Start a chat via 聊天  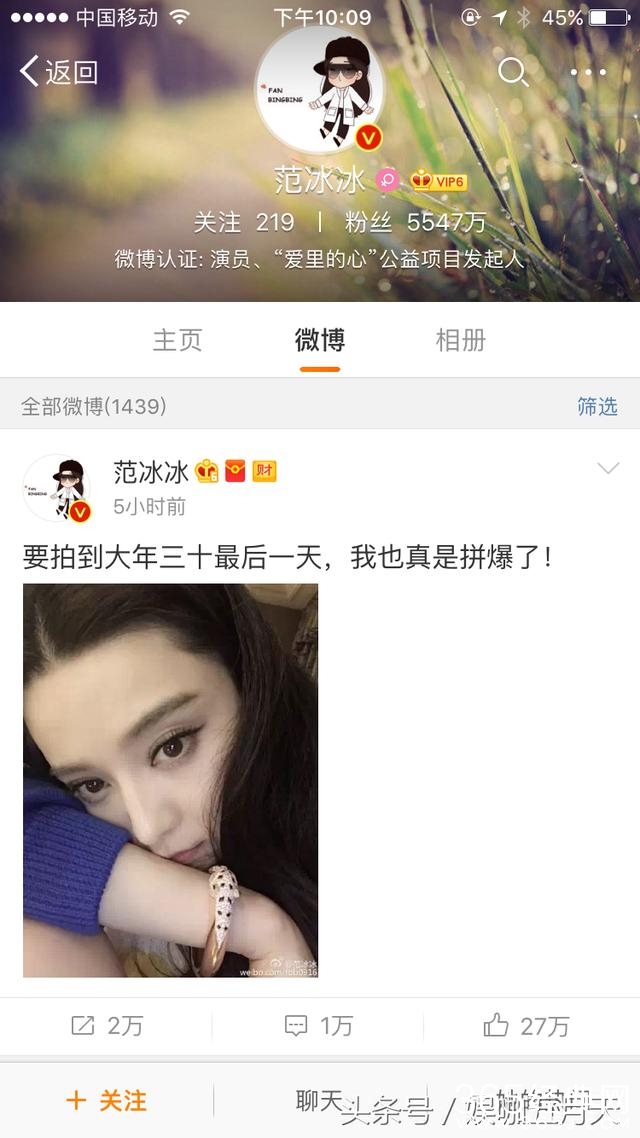[319, 1101]
